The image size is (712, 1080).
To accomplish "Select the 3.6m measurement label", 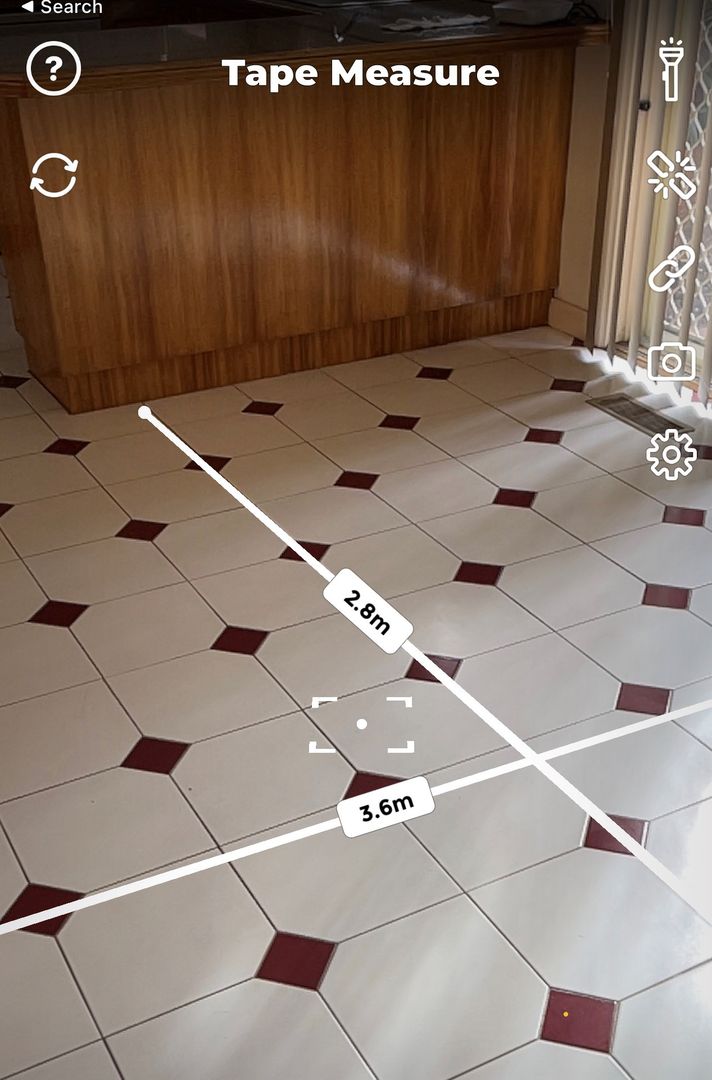I will 387,805.
